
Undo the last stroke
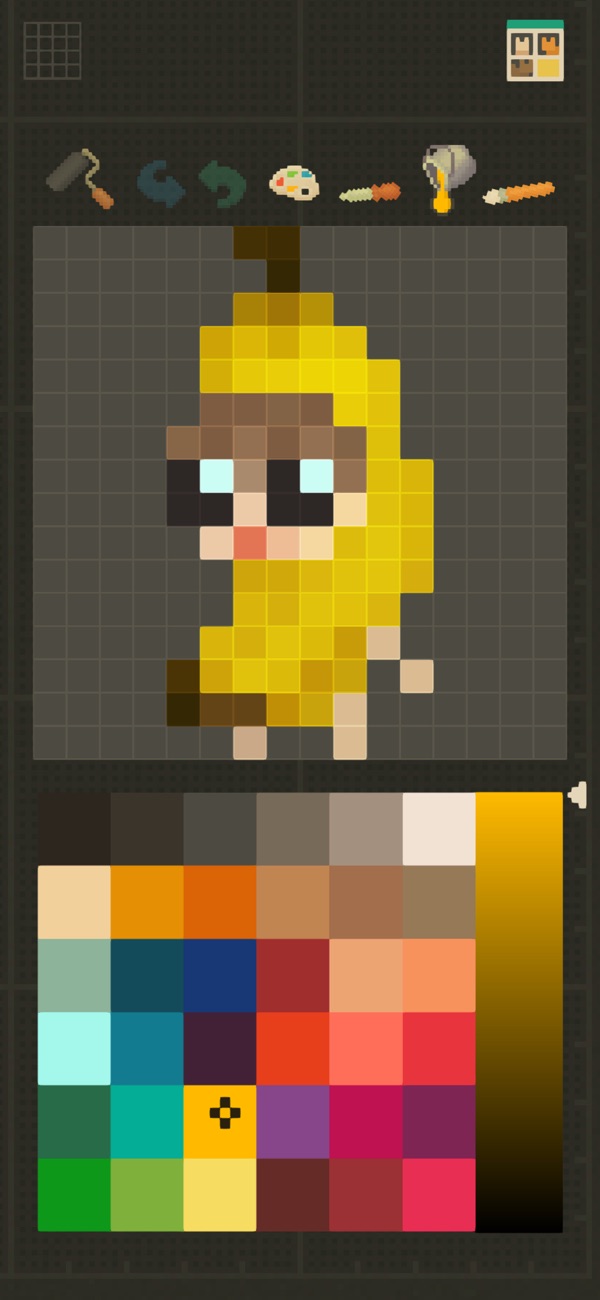(x=160, y=183)
